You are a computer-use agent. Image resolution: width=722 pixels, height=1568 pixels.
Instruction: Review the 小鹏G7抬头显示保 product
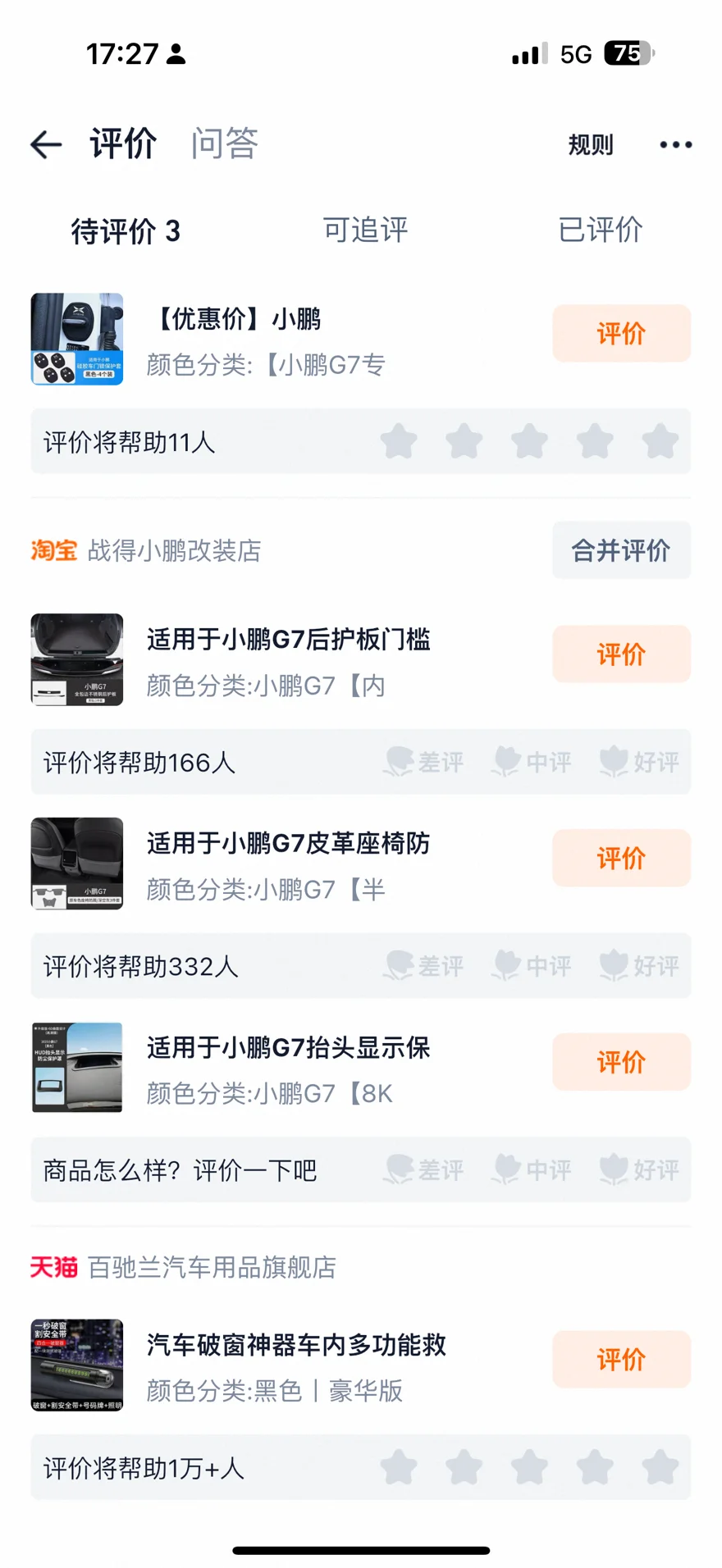(x=621, y=1062)
